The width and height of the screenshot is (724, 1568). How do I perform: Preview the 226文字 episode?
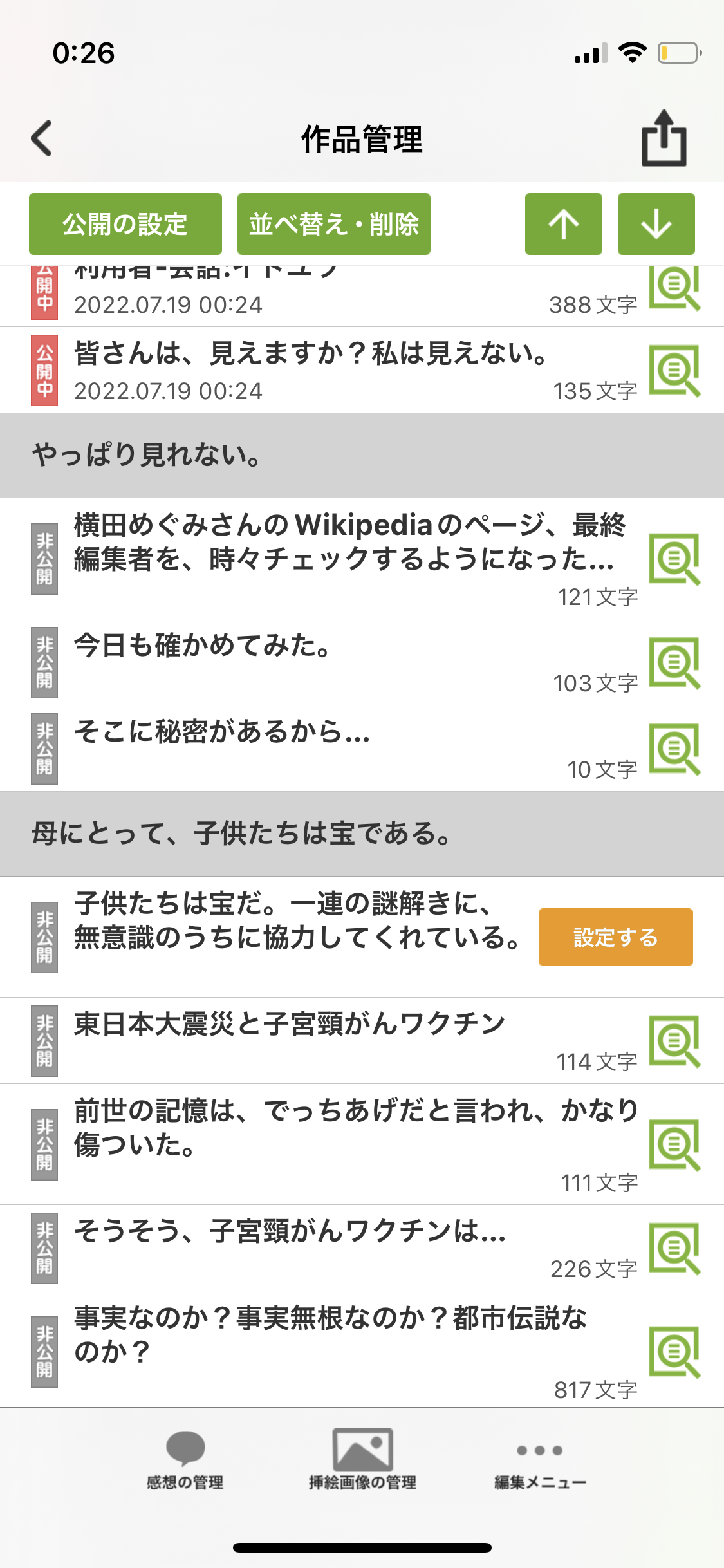click(674, 1249)
